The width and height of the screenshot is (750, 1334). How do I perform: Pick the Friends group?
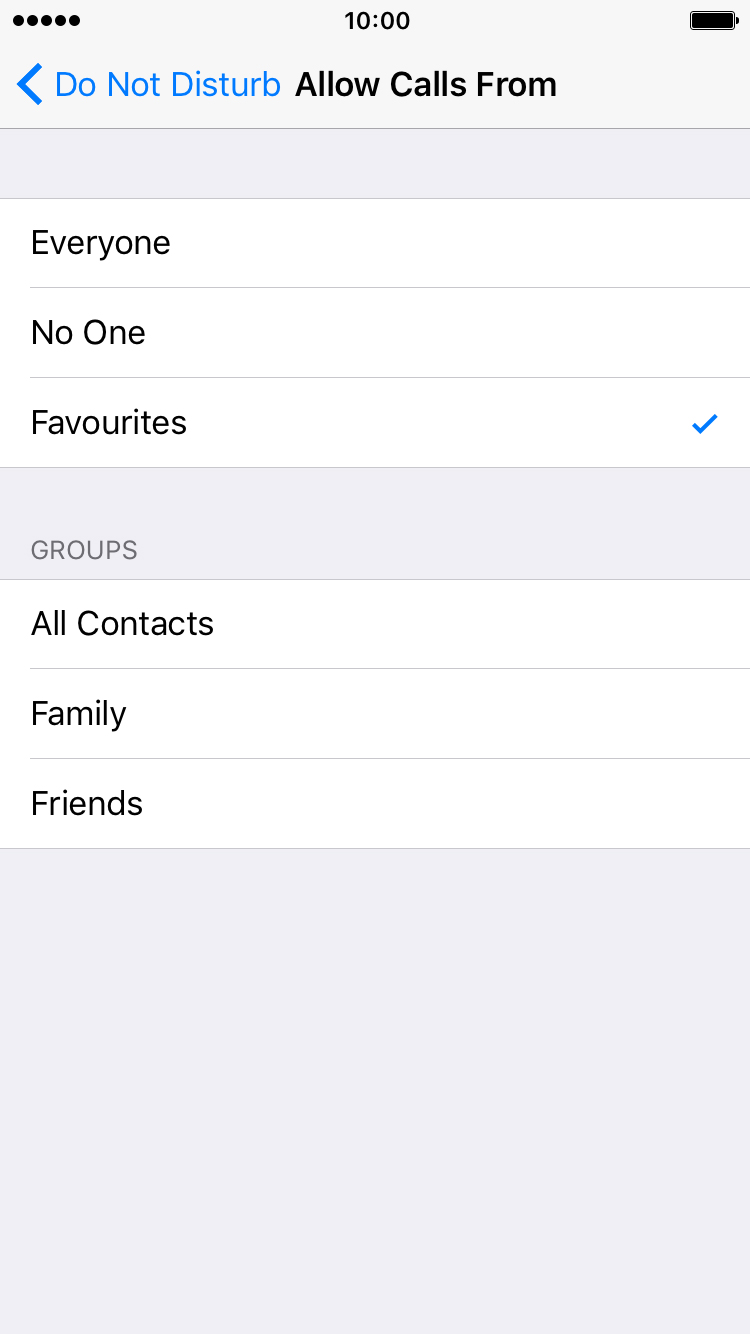[375, 804]
